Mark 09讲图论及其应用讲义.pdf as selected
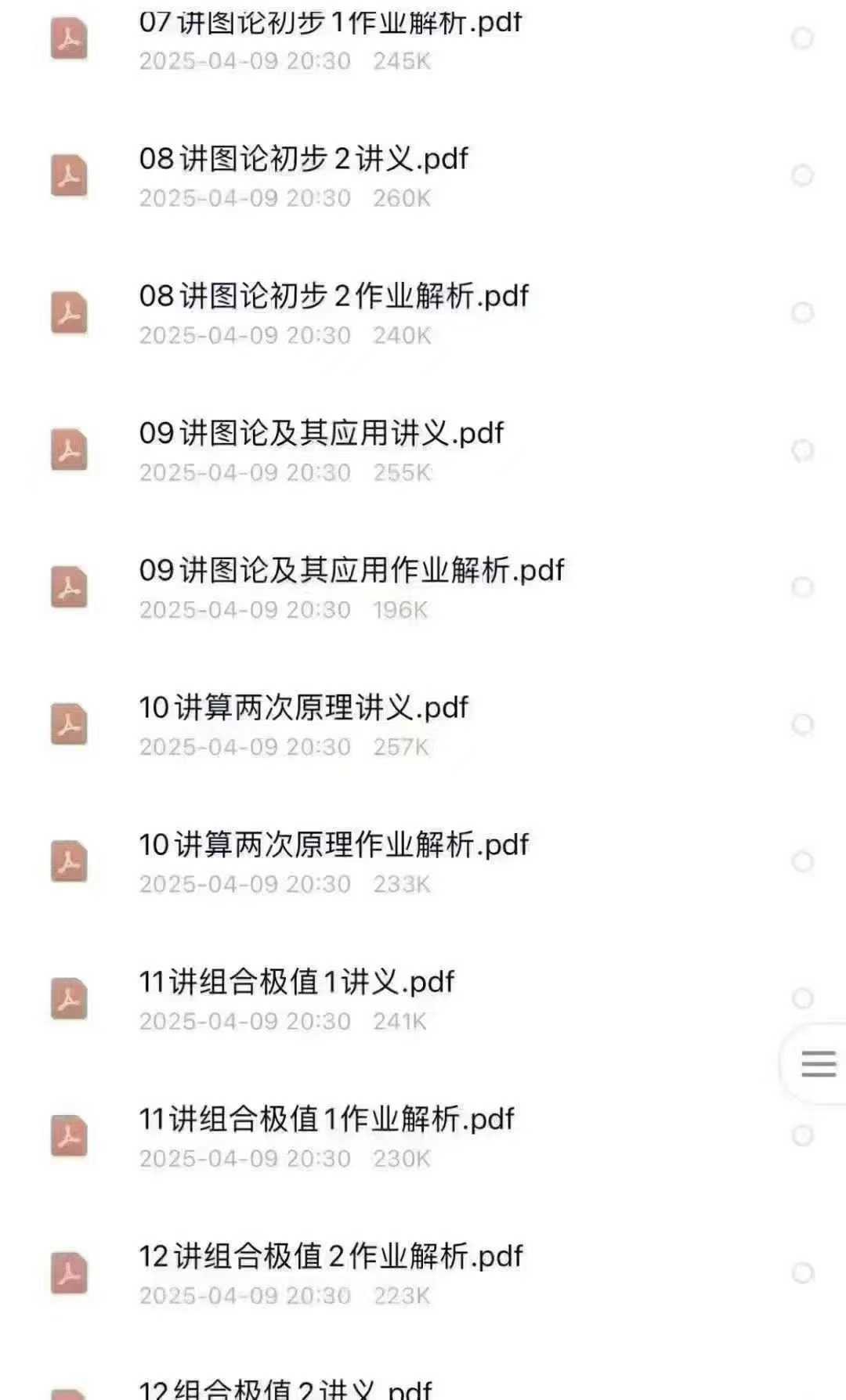The width and height of the screenshot is (846, 1400). [x=802, y=450]
